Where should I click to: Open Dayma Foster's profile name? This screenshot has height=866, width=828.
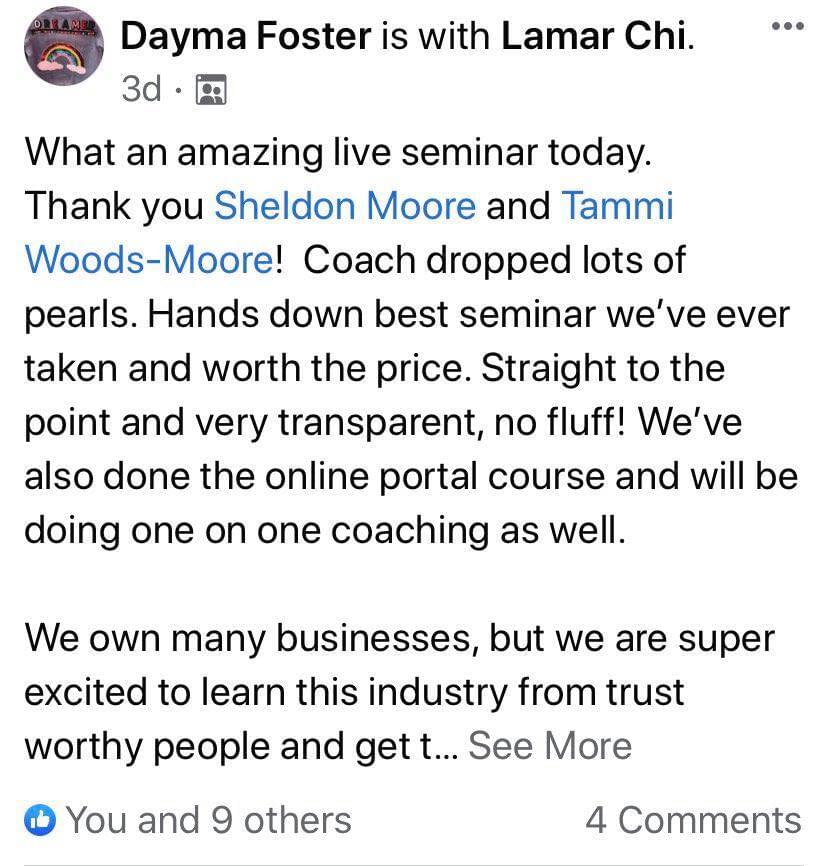(245, 38)
